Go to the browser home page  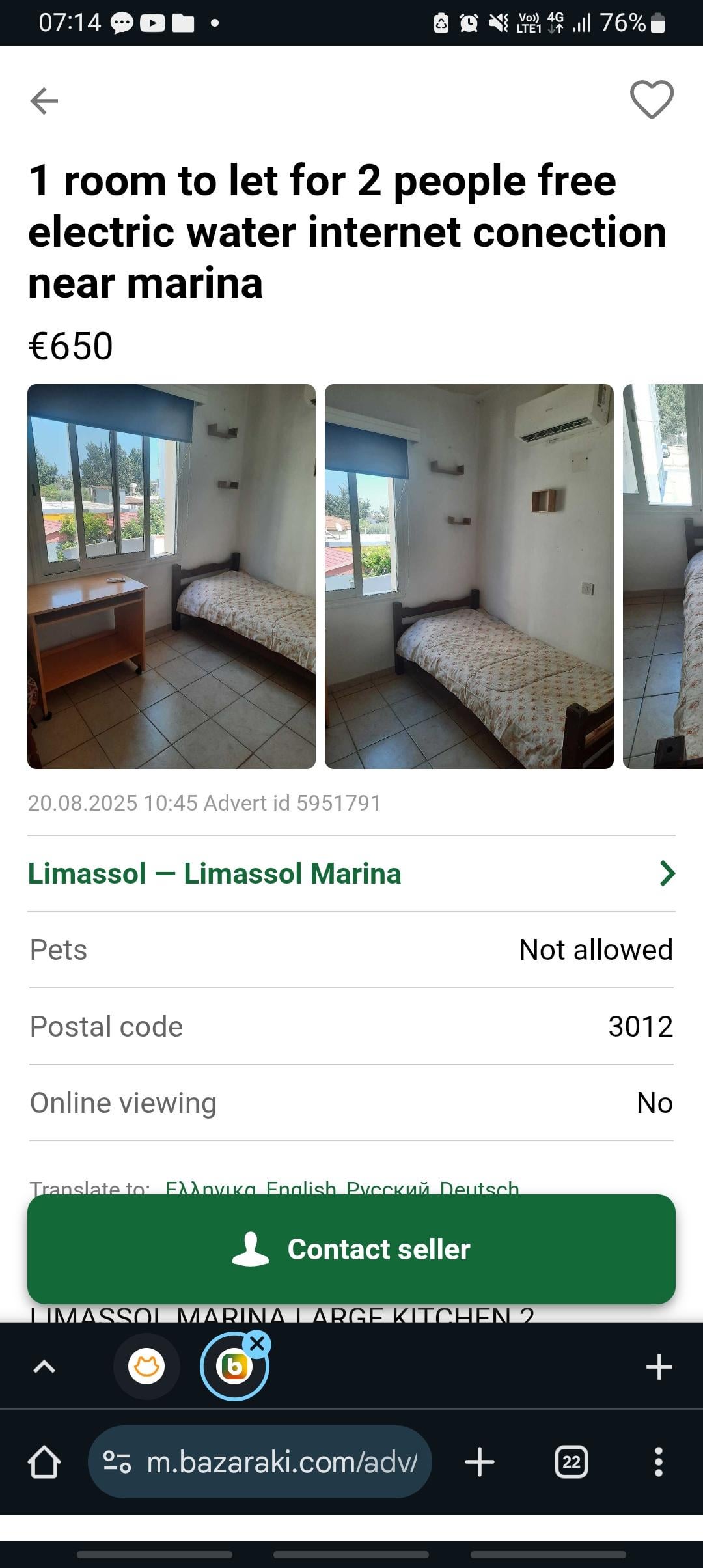[44, 1463]
